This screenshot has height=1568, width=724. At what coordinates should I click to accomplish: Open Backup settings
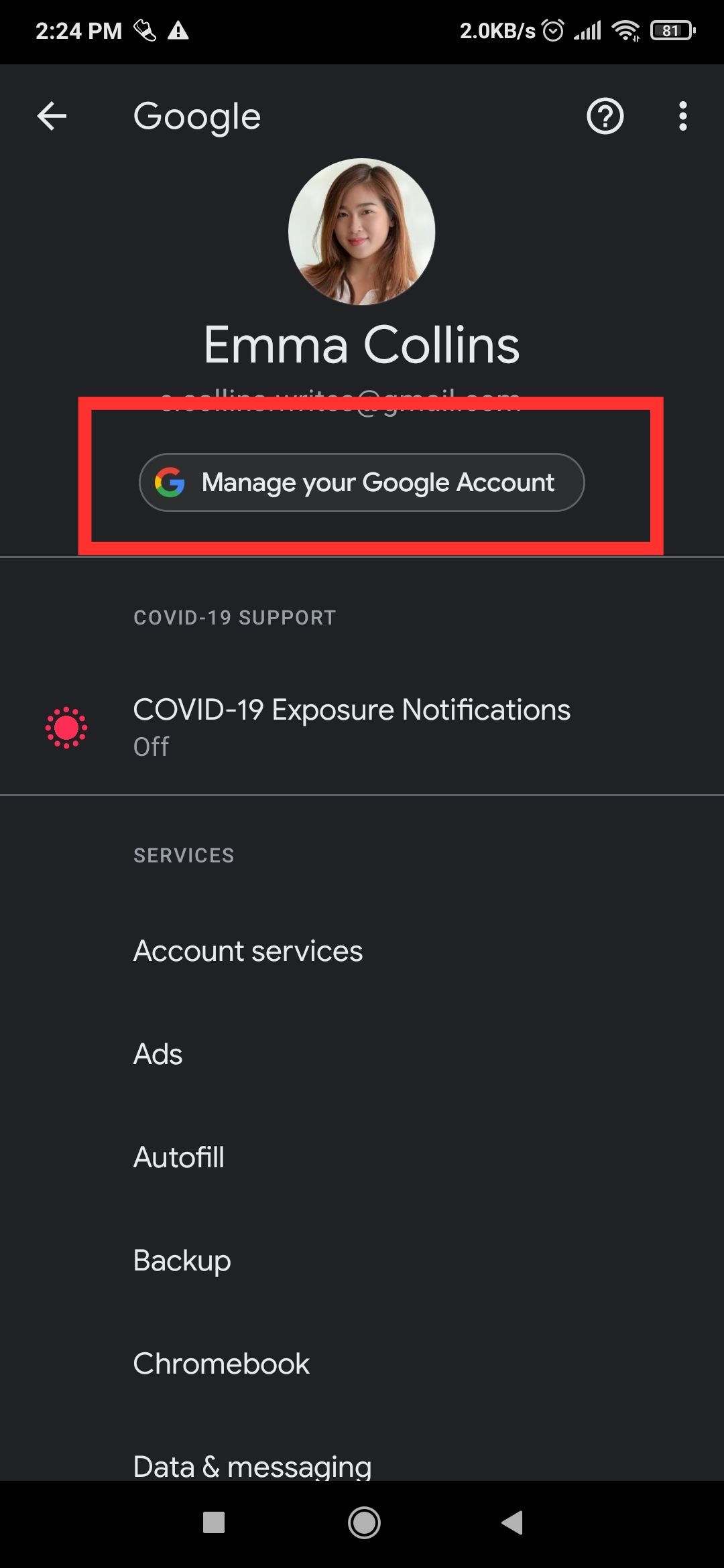click(182, 1260)
